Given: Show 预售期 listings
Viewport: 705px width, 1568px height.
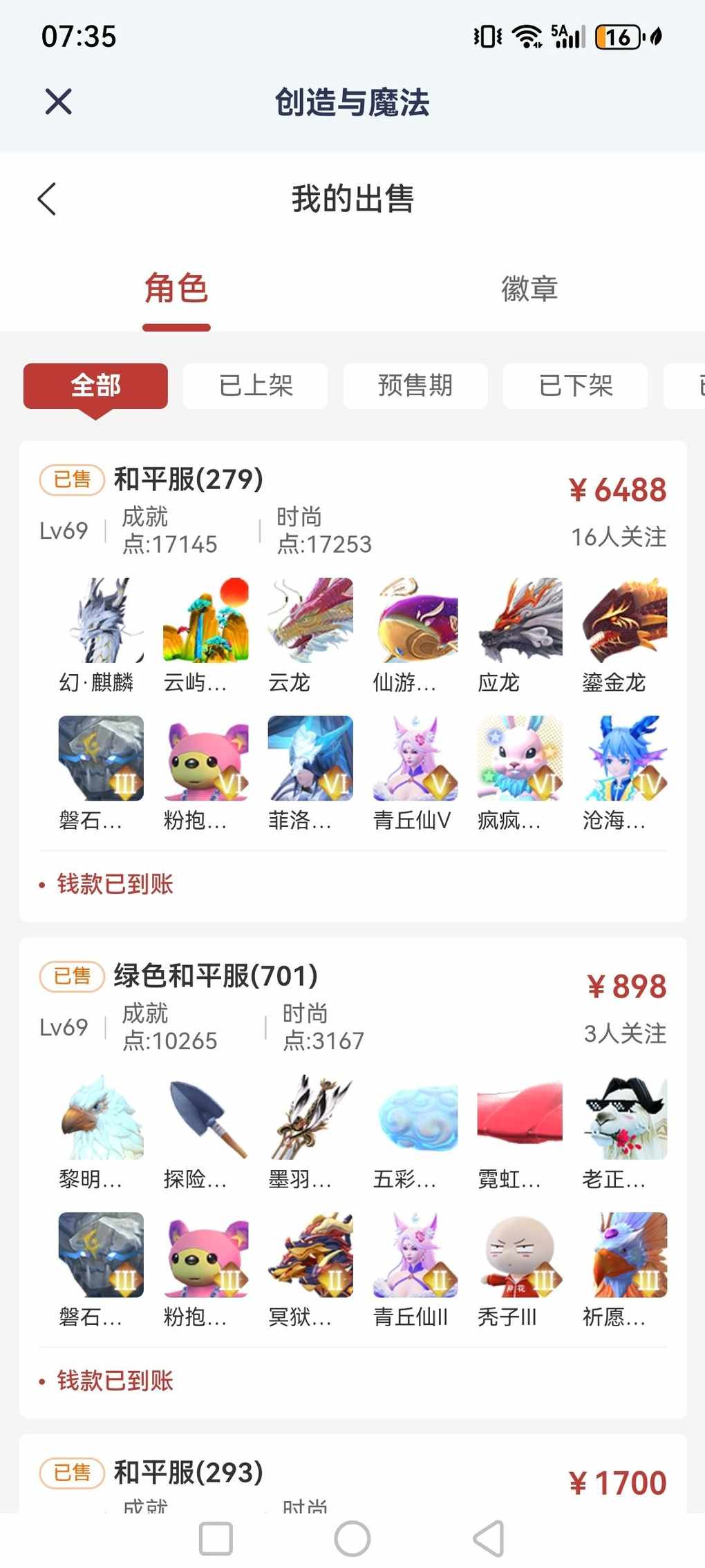Looking at the screenshot, I should [415, 385].
